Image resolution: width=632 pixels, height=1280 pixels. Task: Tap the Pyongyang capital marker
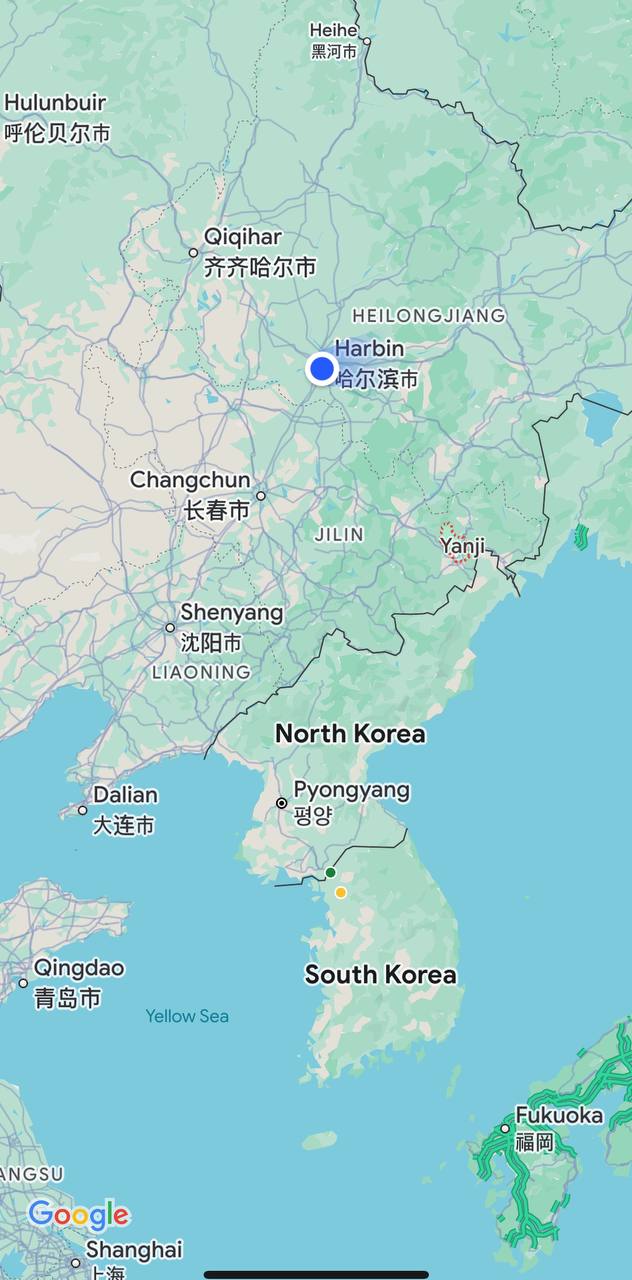coord(282,803)
